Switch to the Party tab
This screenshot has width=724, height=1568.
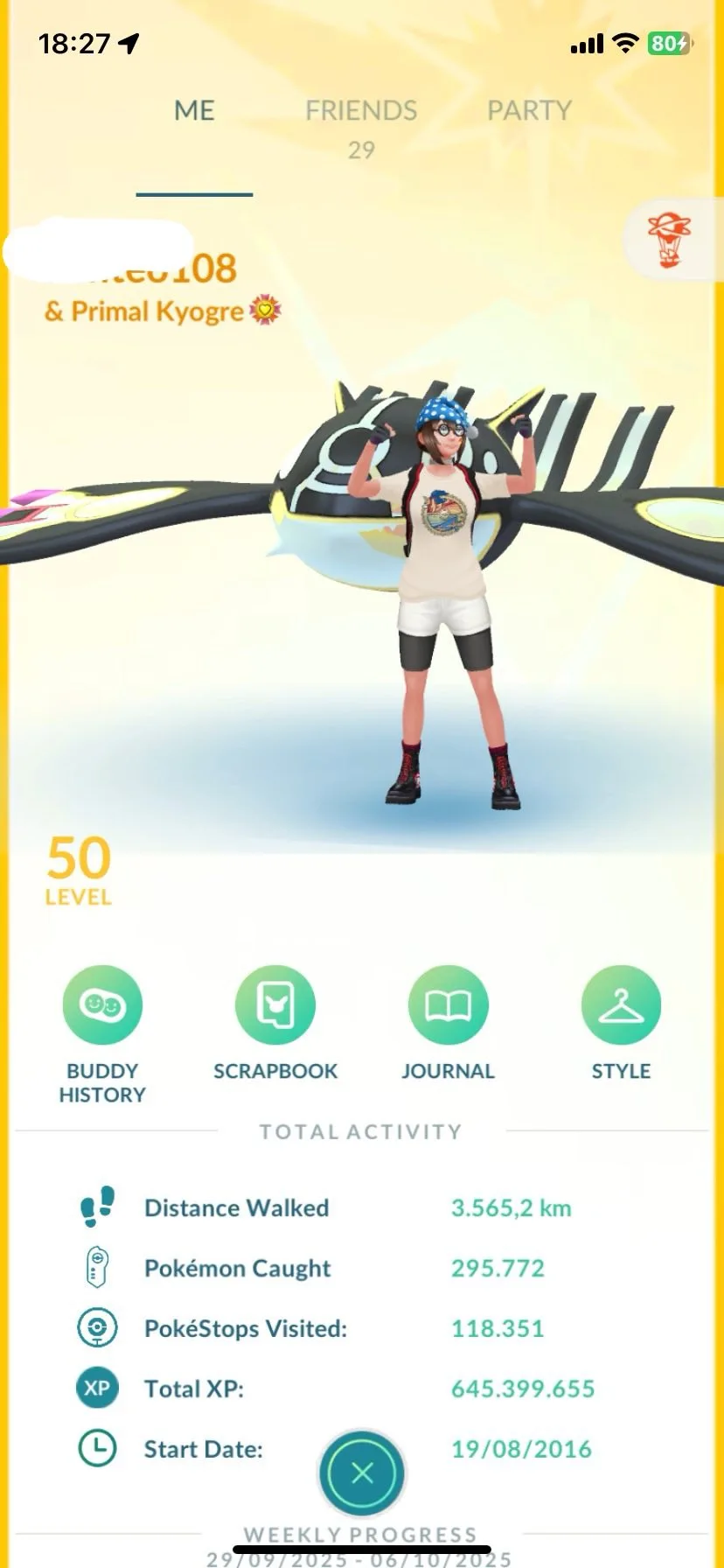pyautogui.click(x=529, y=111)
